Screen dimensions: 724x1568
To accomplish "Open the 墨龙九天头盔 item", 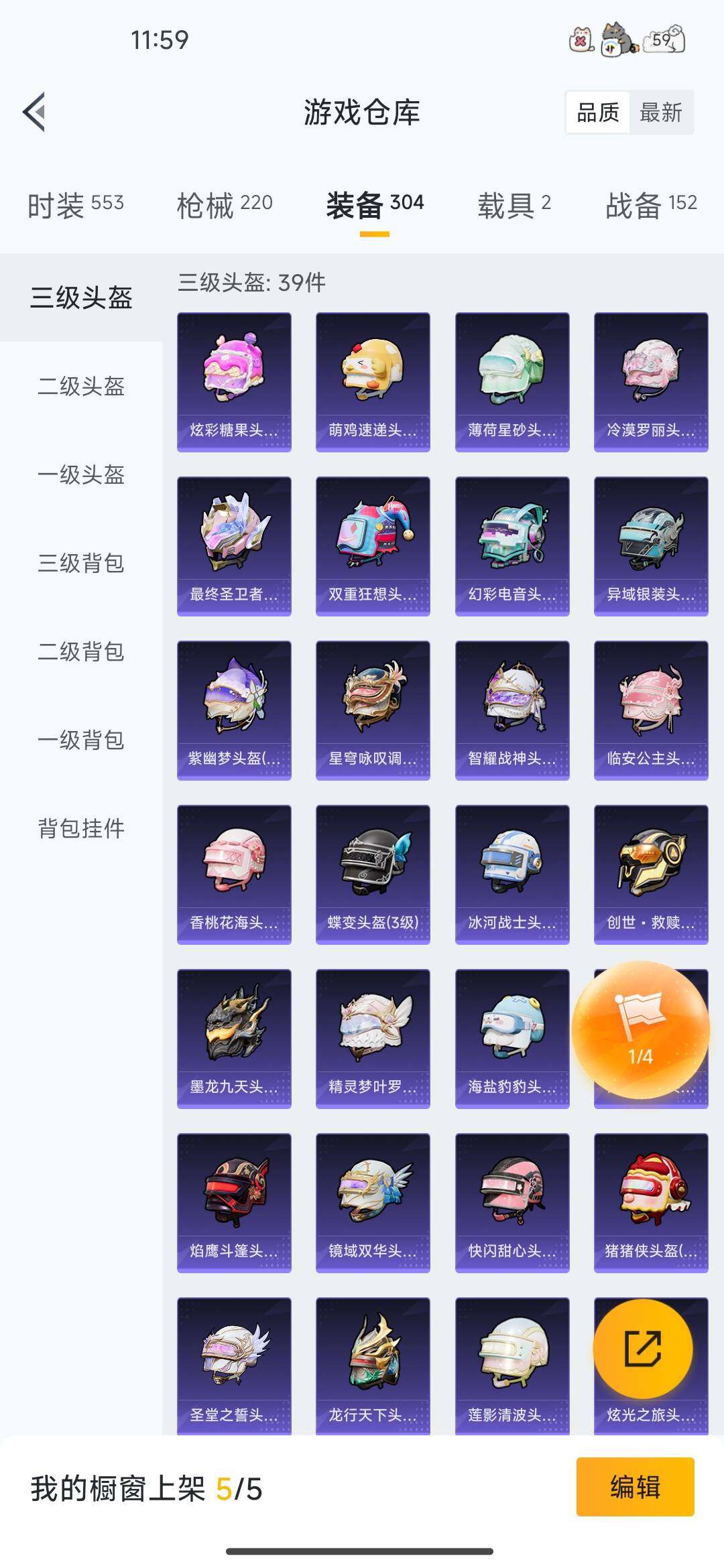I will coord(234,1039).
